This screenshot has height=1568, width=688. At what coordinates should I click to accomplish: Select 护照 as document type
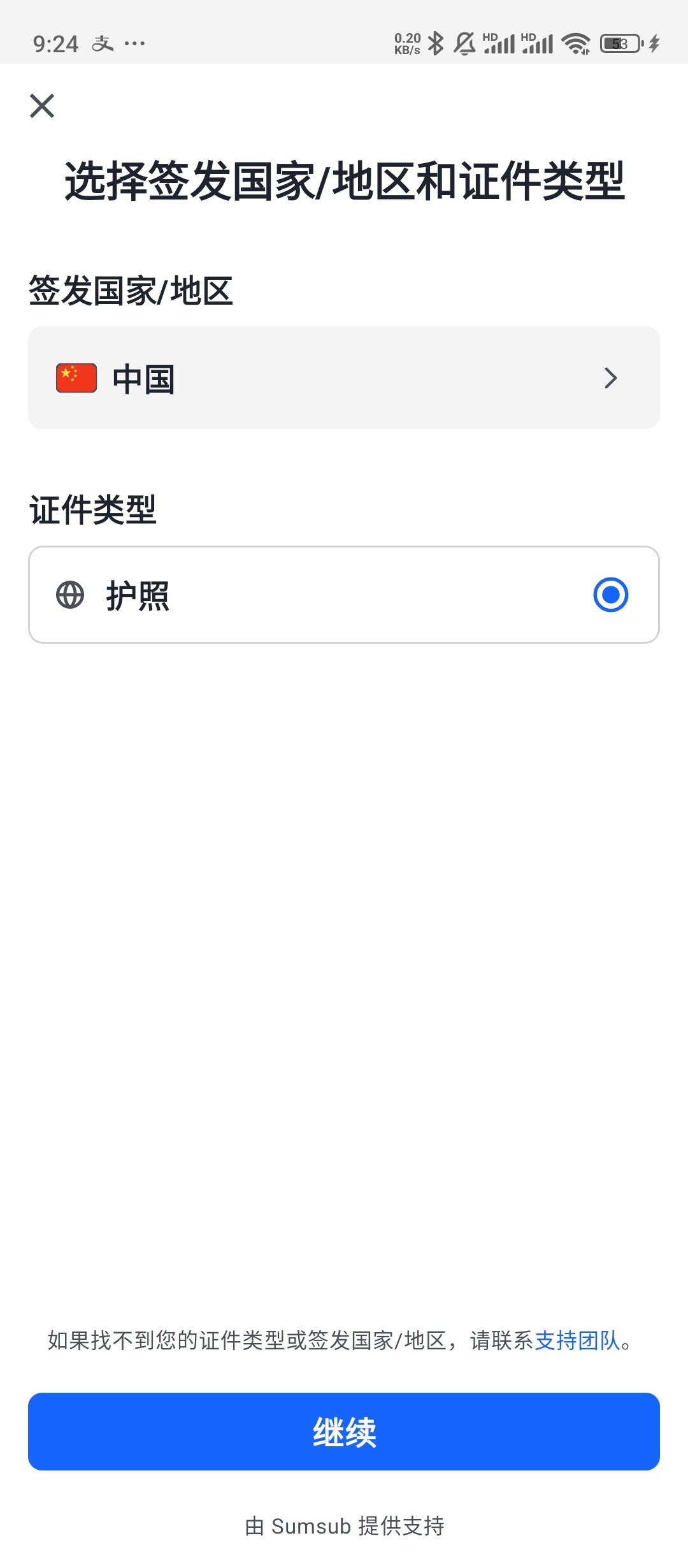(344, 595)
